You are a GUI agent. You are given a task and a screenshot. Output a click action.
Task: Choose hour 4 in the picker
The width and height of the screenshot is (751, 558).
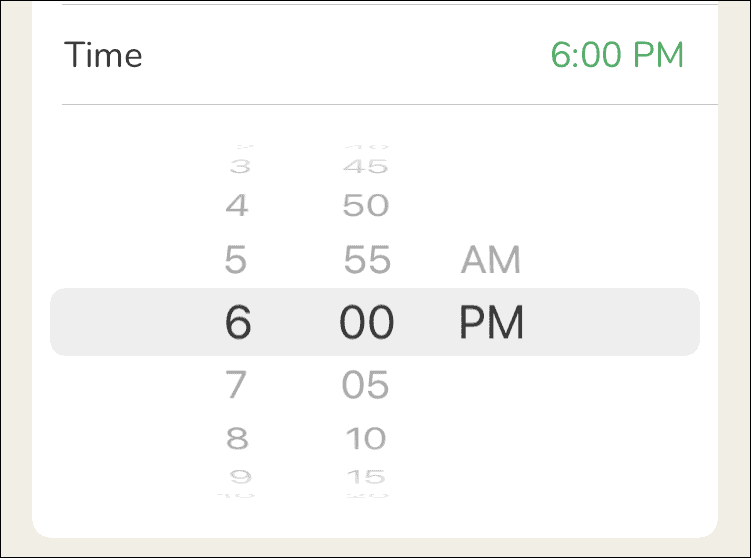click(x=236, y=206)
